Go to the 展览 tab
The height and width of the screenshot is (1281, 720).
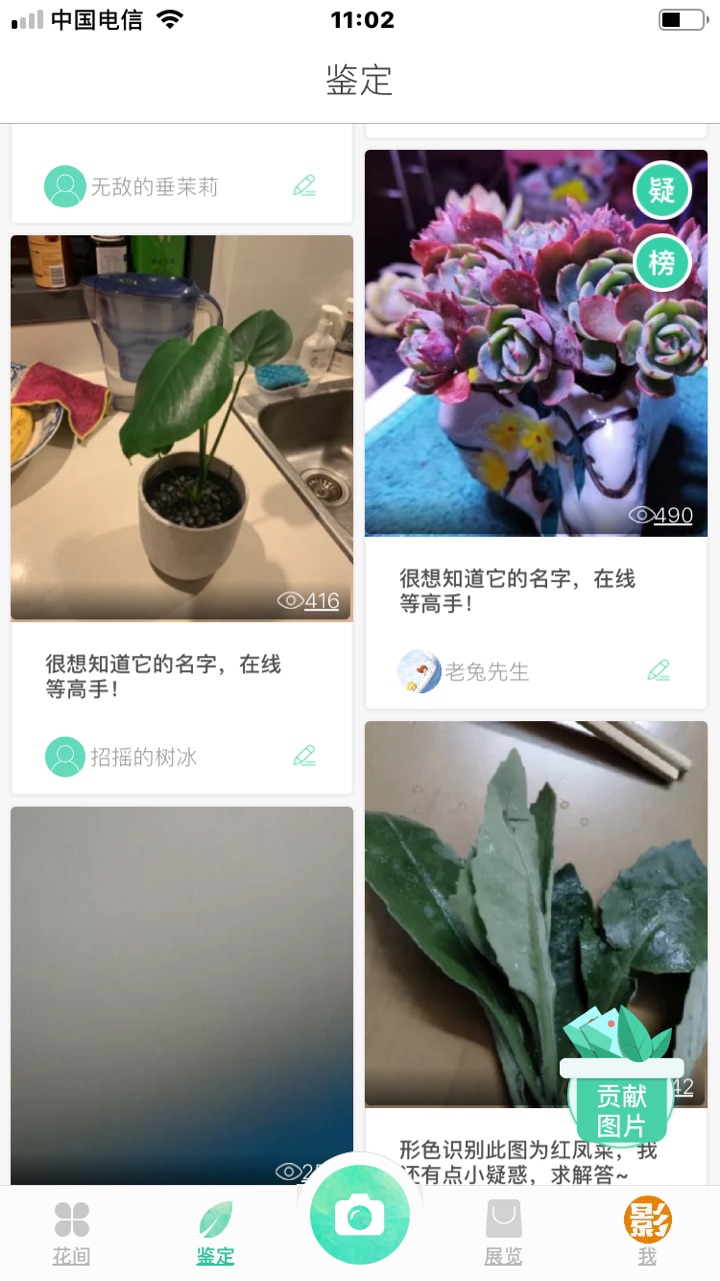(x=503, y=1232)
